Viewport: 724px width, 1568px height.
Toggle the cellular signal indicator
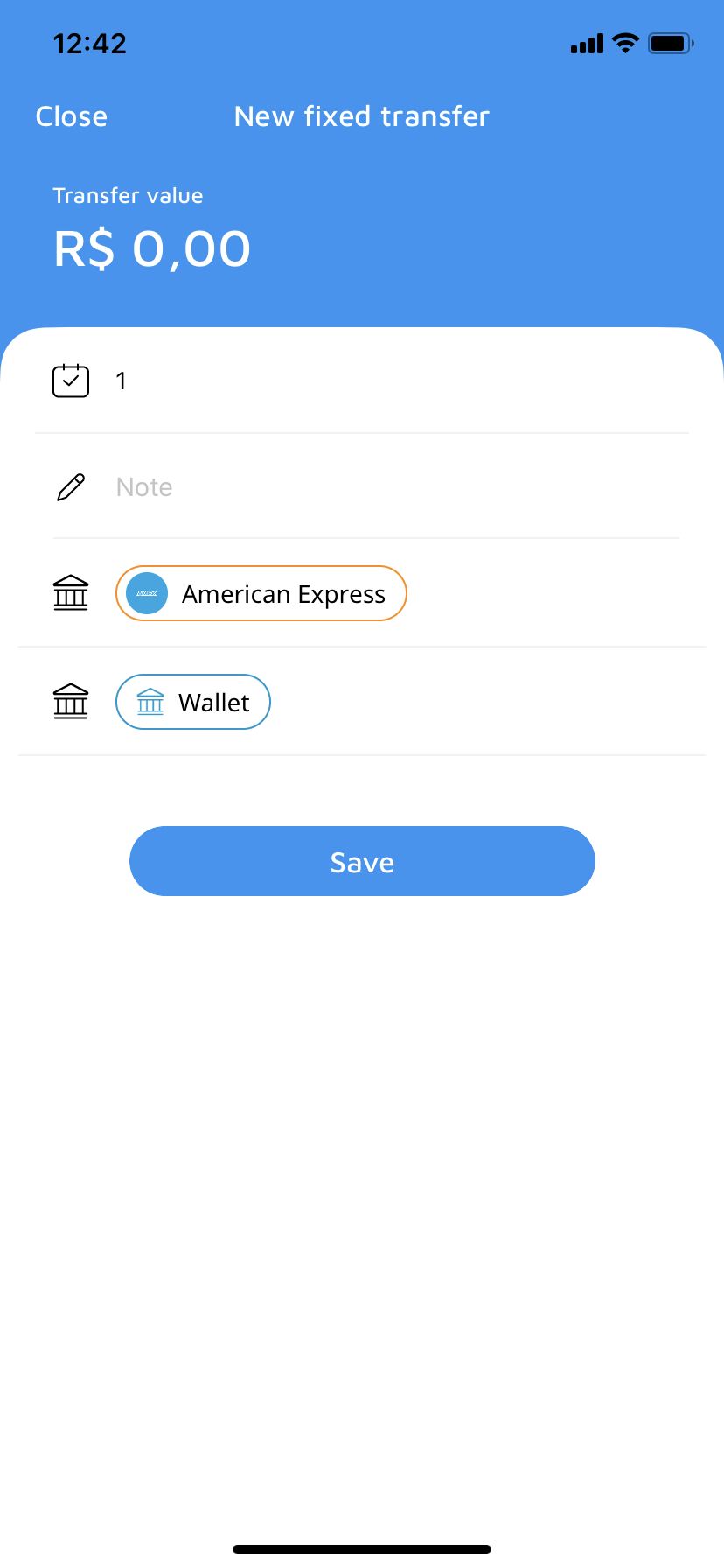pyautogui.click(x=585, y=43)
